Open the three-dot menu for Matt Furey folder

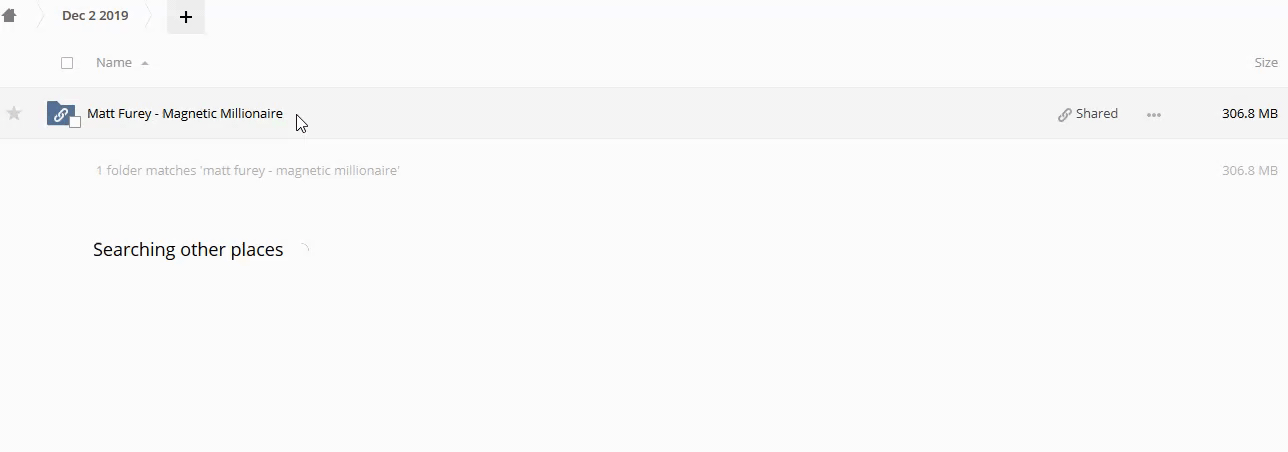tap(1154, 114)
